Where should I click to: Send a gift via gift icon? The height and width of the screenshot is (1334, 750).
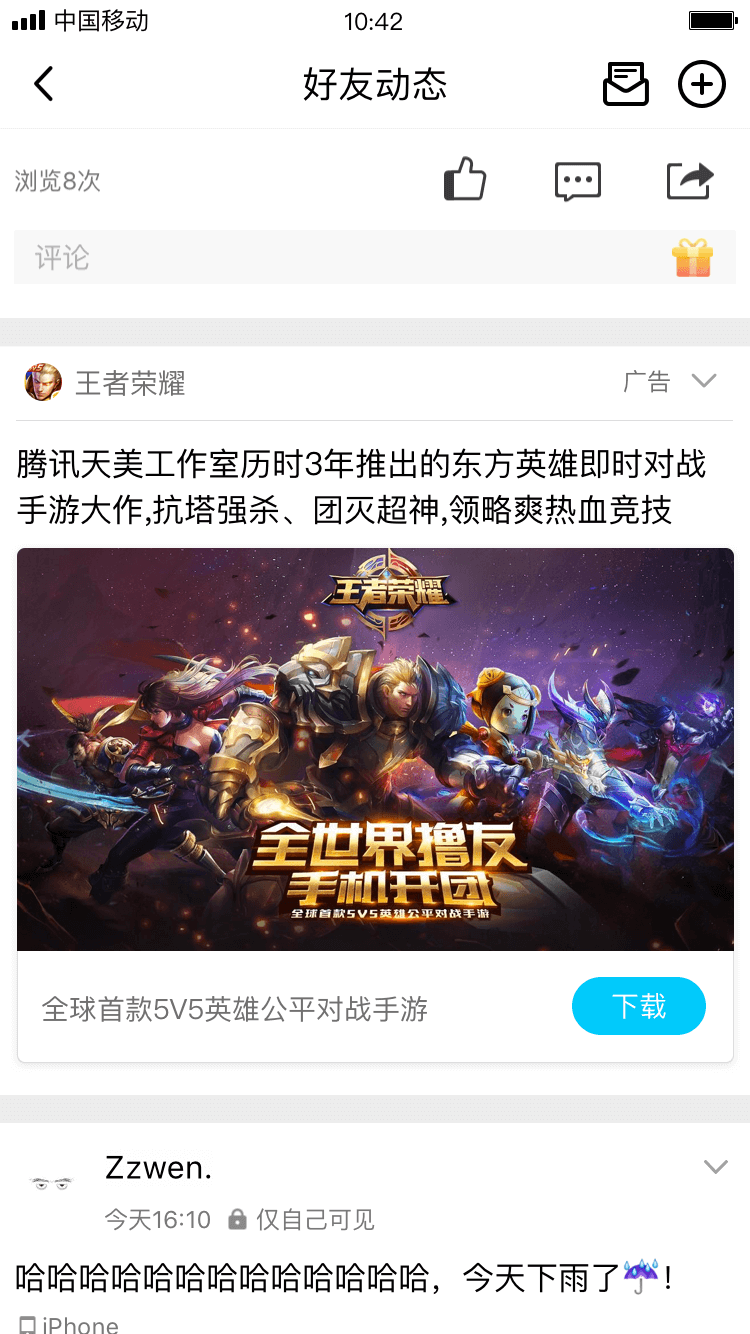click(692, 258)
